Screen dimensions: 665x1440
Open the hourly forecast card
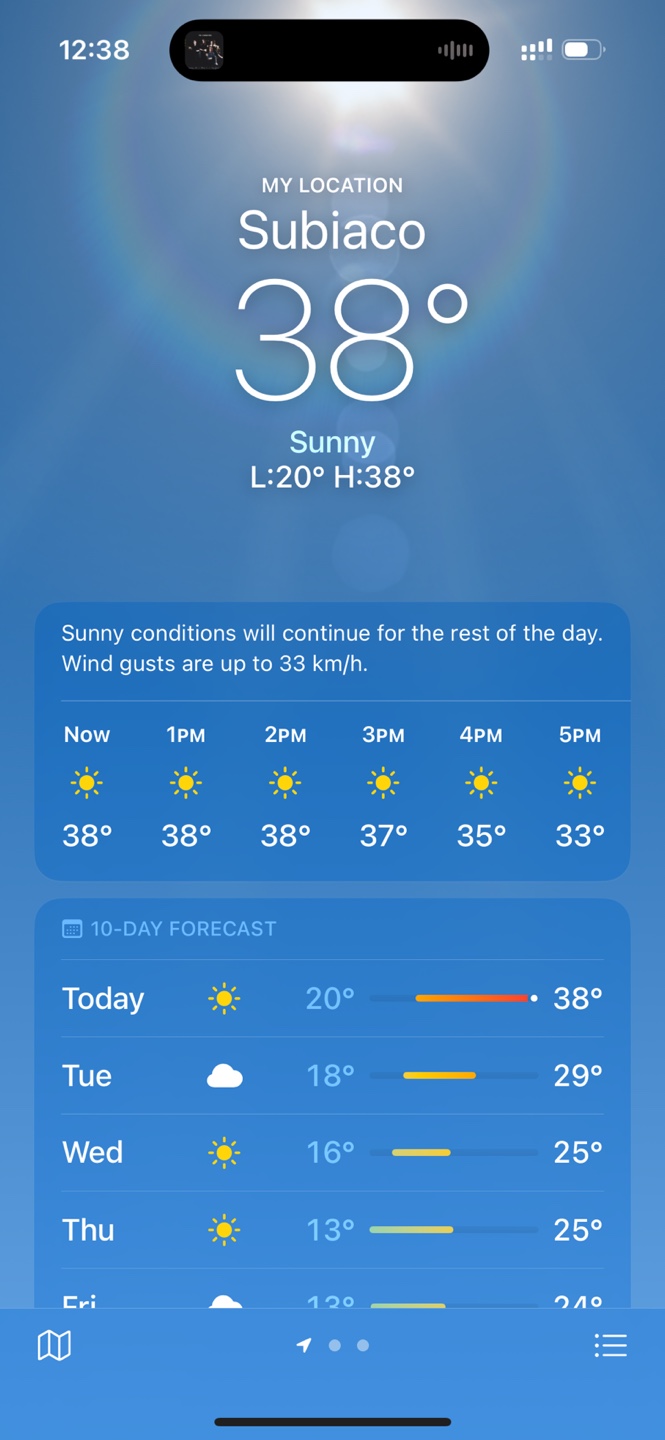(x=332, y=790)
